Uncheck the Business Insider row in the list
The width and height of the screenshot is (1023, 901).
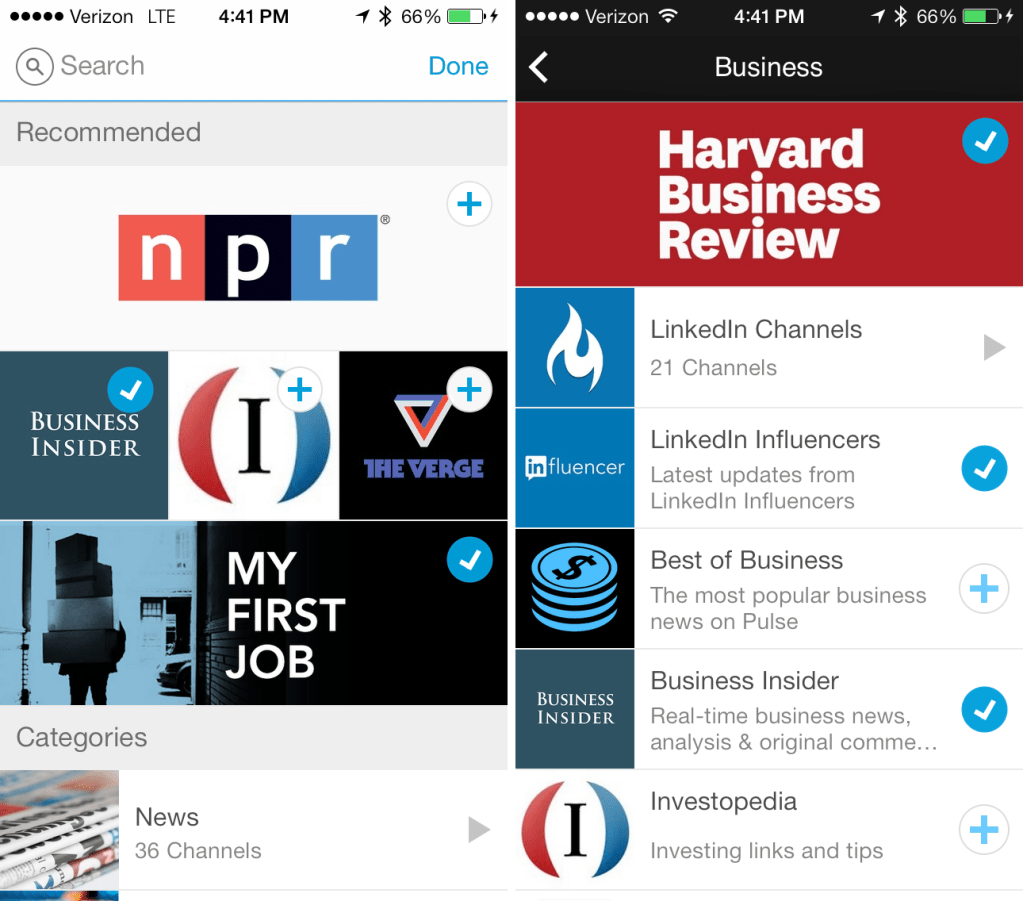point(984,709)
